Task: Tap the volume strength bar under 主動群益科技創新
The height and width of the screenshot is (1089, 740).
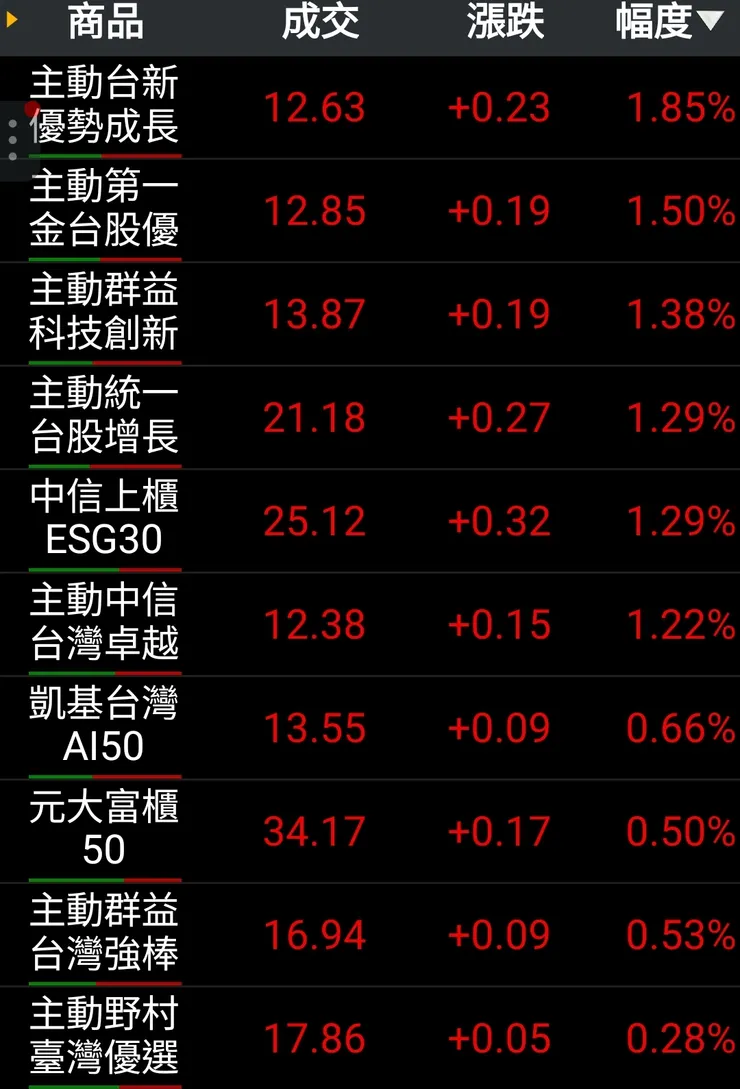Action: (105, 363)
